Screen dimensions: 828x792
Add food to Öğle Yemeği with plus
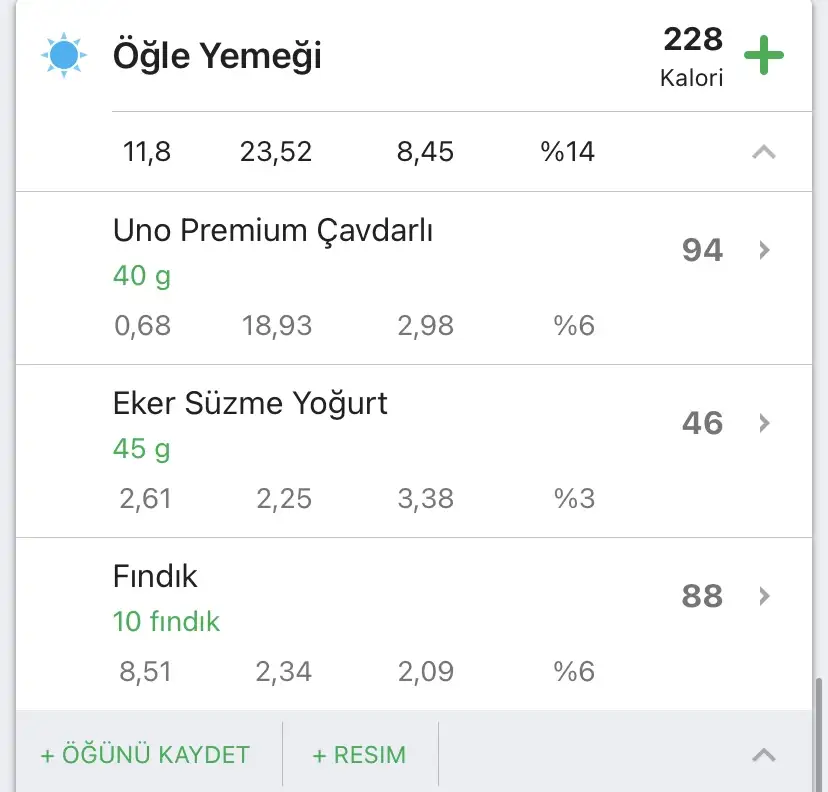(x=764, y=56)
